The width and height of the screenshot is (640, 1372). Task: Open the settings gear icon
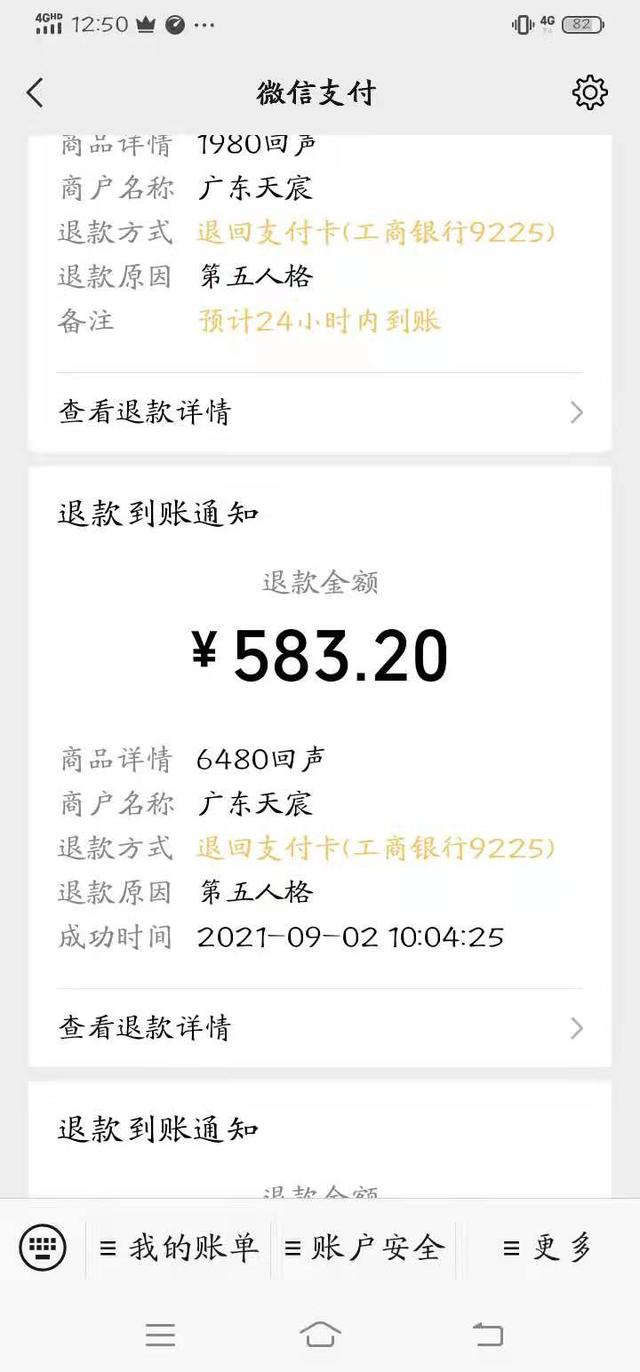coord(590,93)
